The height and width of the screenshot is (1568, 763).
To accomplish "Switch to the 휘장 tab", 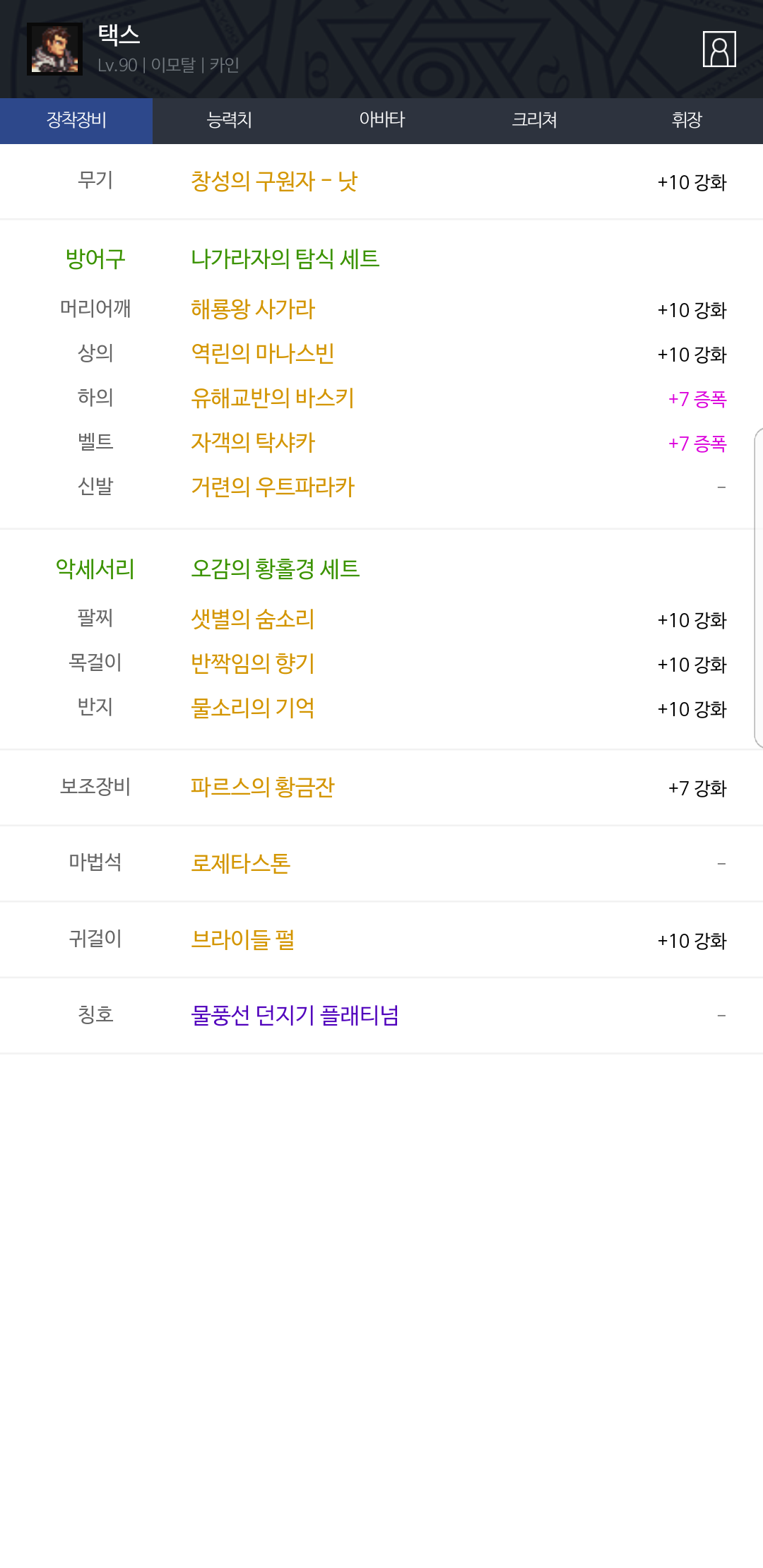I will coord(687,120).
